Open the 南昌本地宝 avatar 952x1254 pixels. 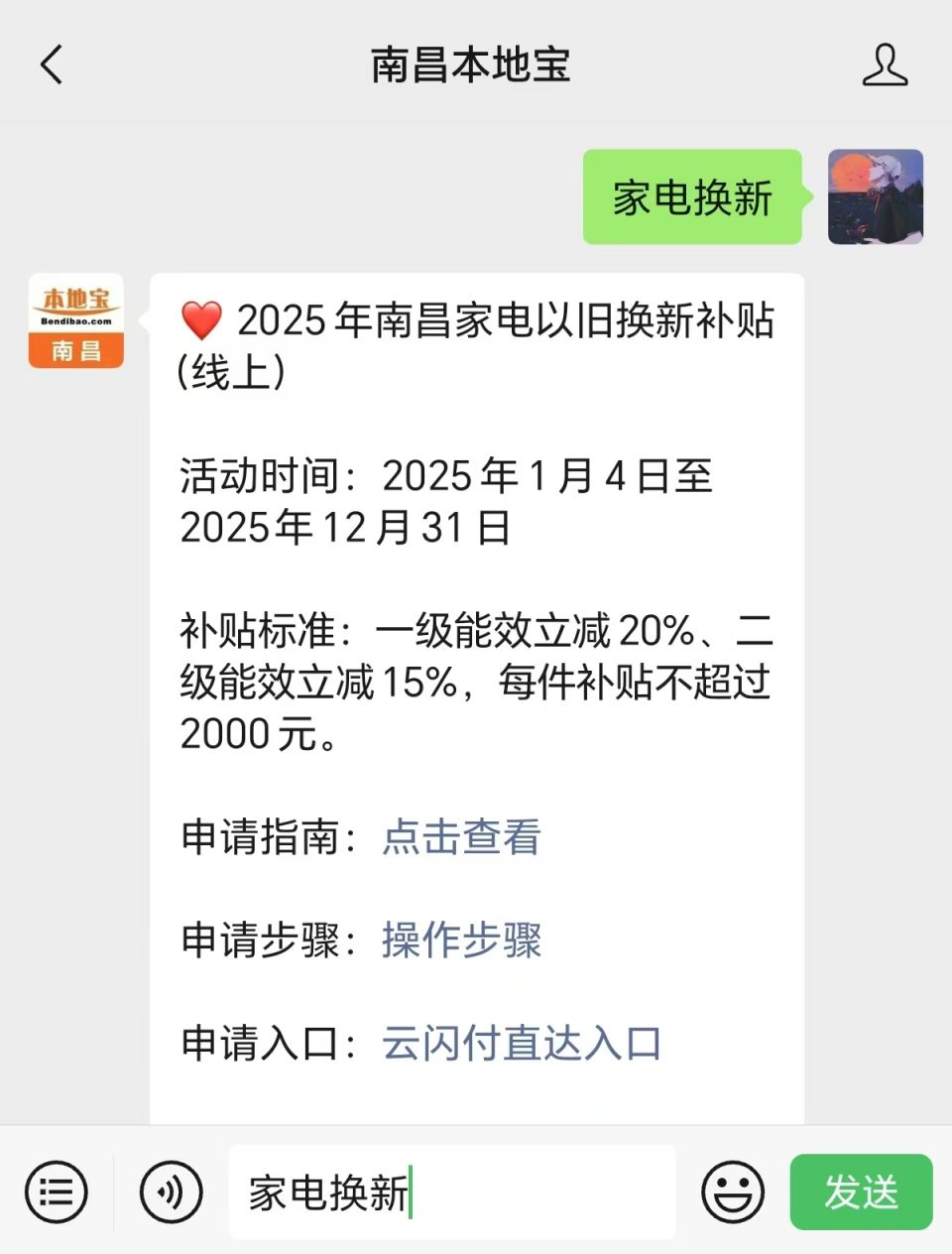coord(76,320)
